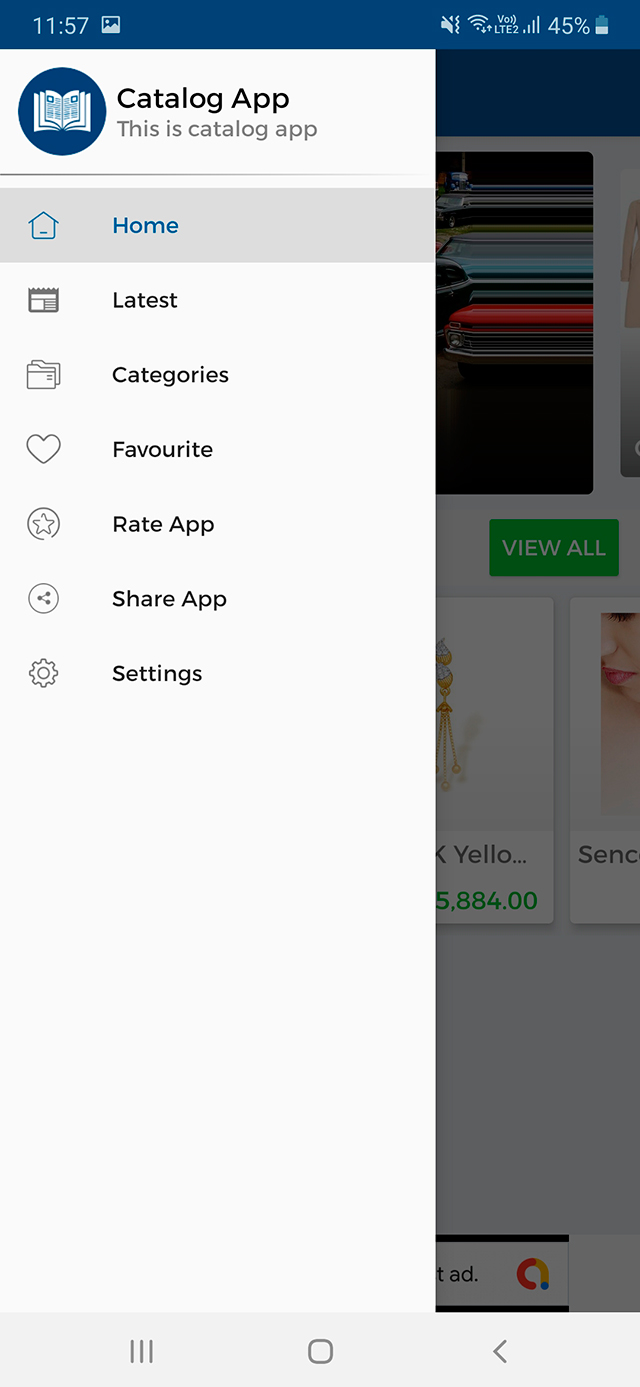Screen dimensions: 640x1387
Task: Tap Share App in the drawer
Action: tap(169, 599)
